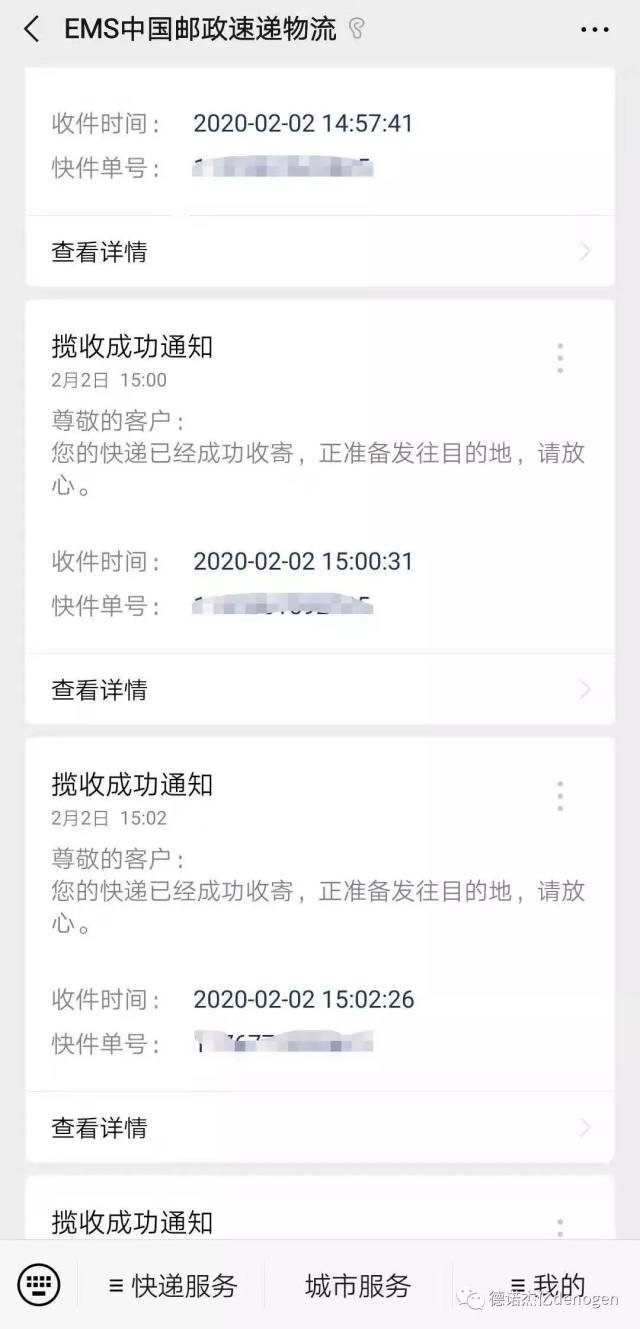Open the top-right overflow menu
The height and width of the screenshot is (1329, 640).
click(594, 30)
